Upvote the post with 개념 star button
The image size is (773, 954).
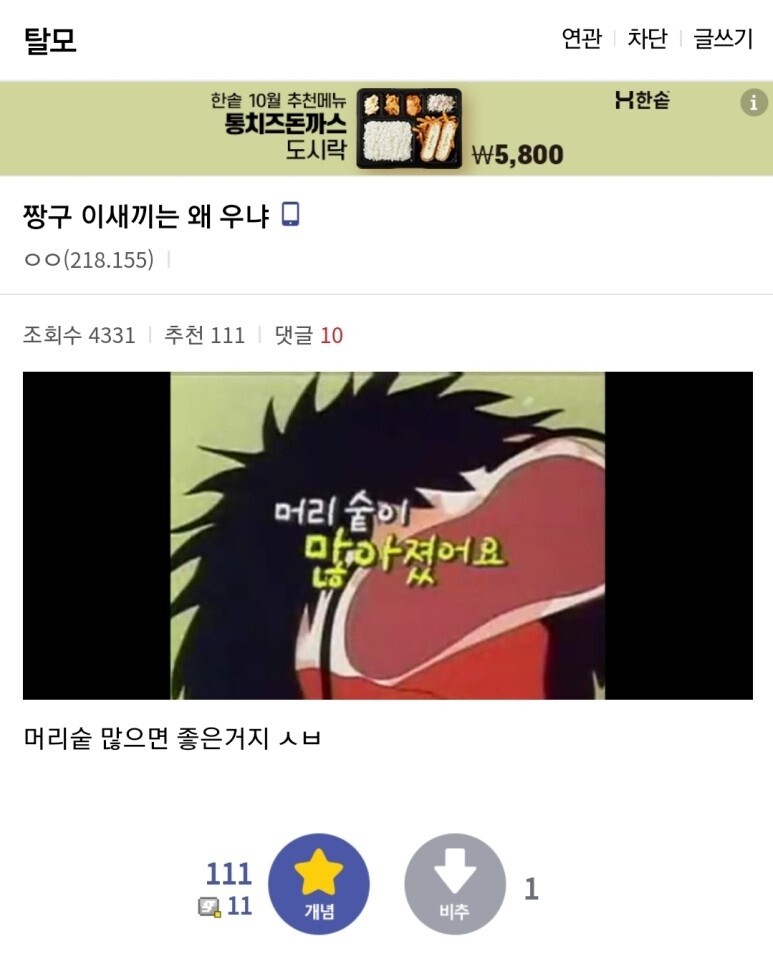click(x=319, y=884)
